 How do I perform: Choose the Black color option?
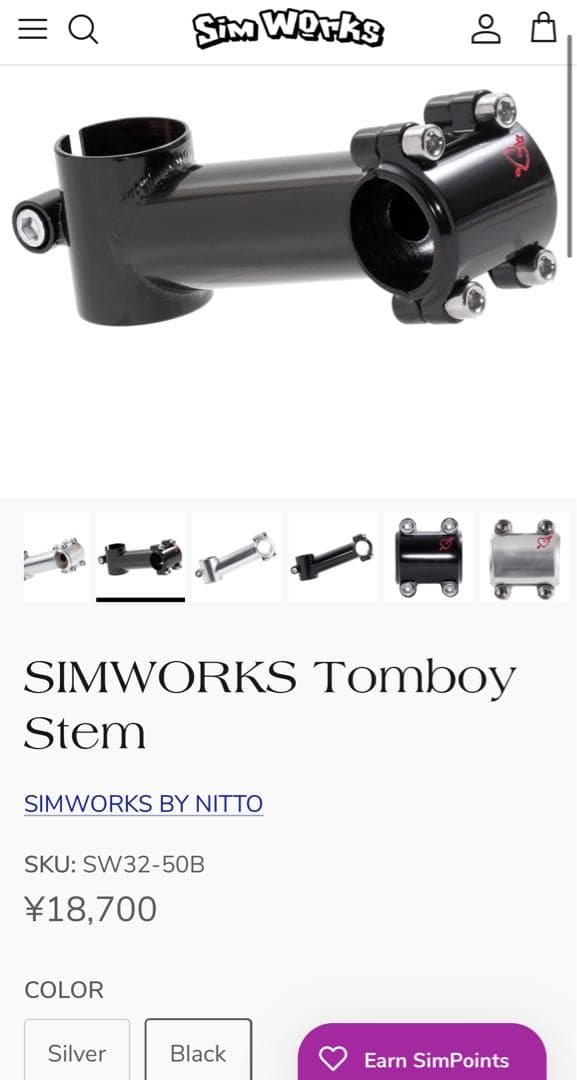tap(198, 1049)
